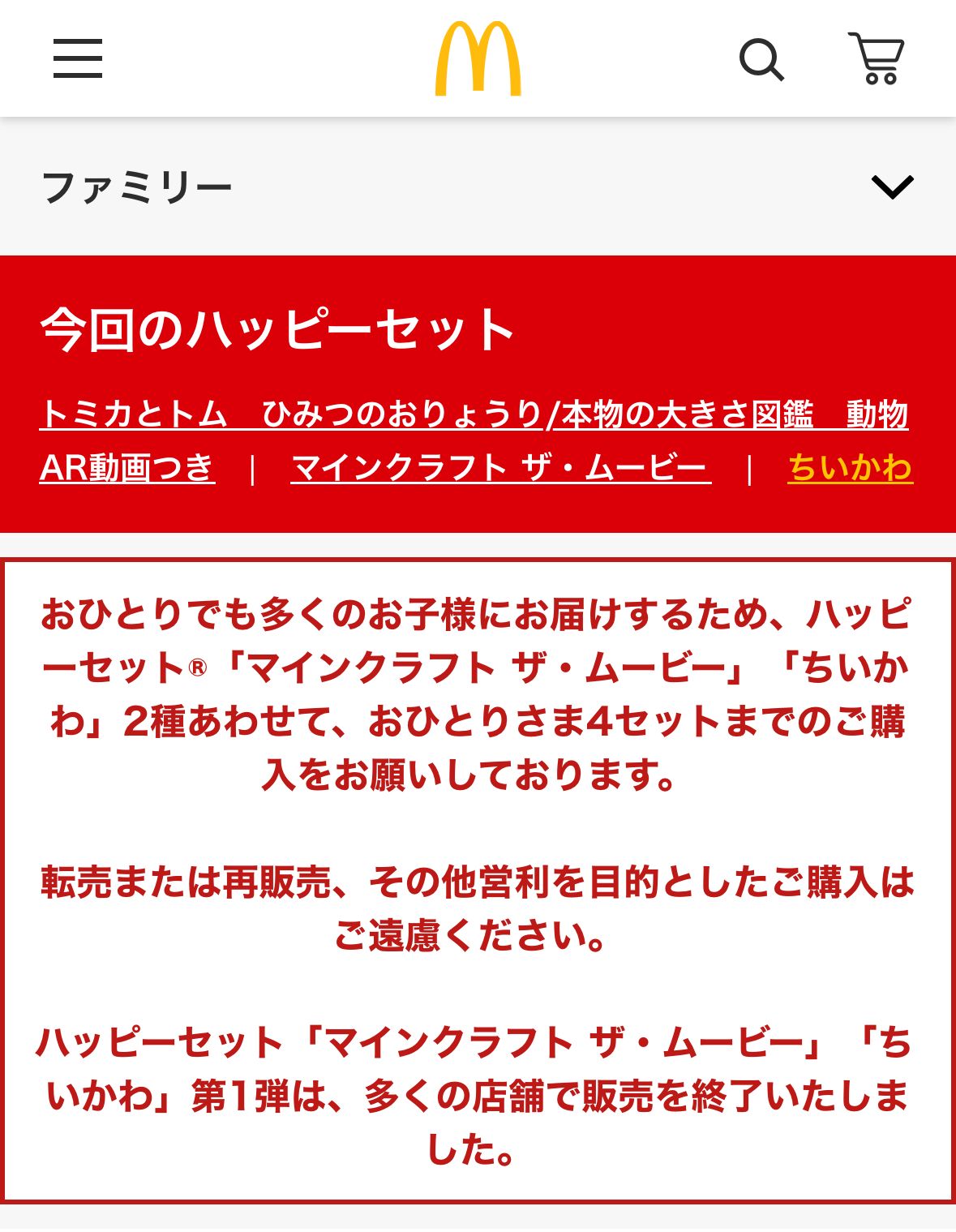Open the shopping cart
The height and width of the screenshot is (1232, 956).
click(x=877, y=58)
